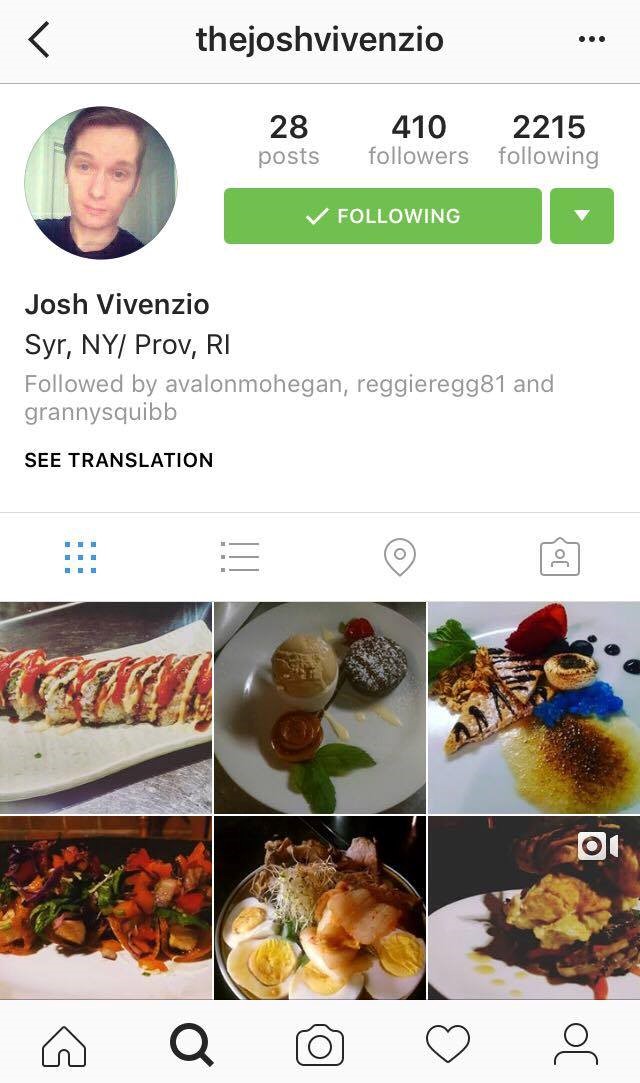
Task: Open the three-dot overflow menu
Action: [x=592, y=40]
